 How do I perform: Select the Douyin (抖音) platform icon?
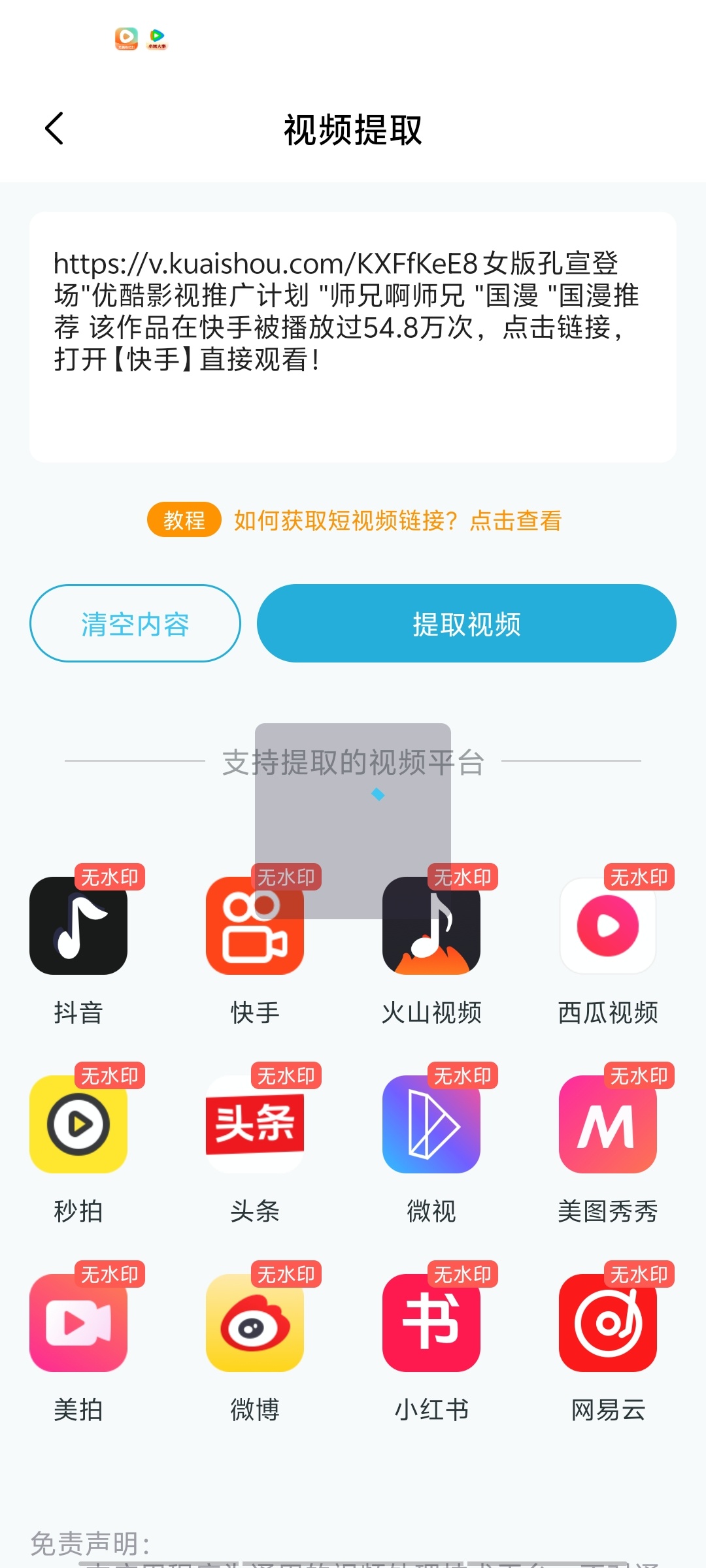pos(78,926)
